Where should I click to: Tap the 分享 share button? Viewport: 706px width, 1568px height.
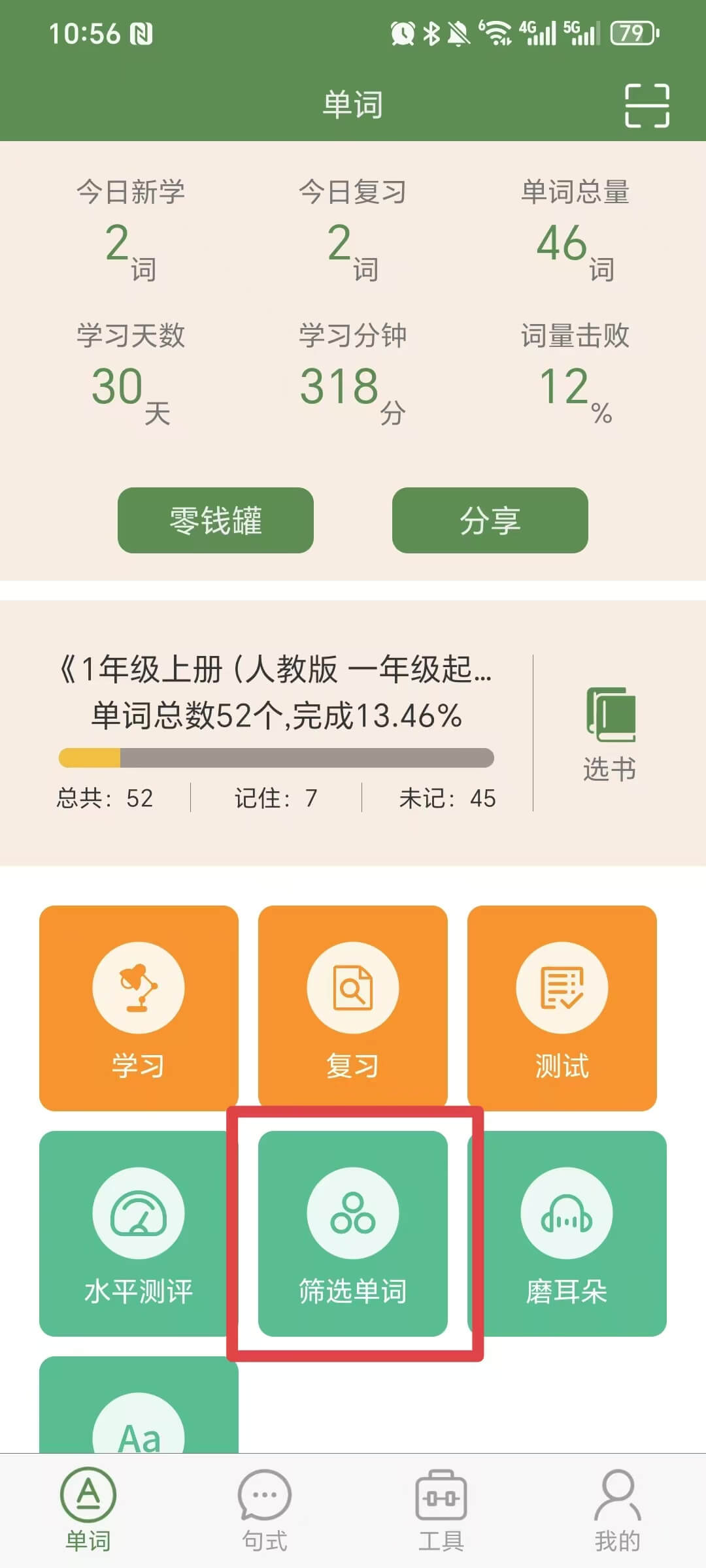pyautogui.click(x=490, y=520)
